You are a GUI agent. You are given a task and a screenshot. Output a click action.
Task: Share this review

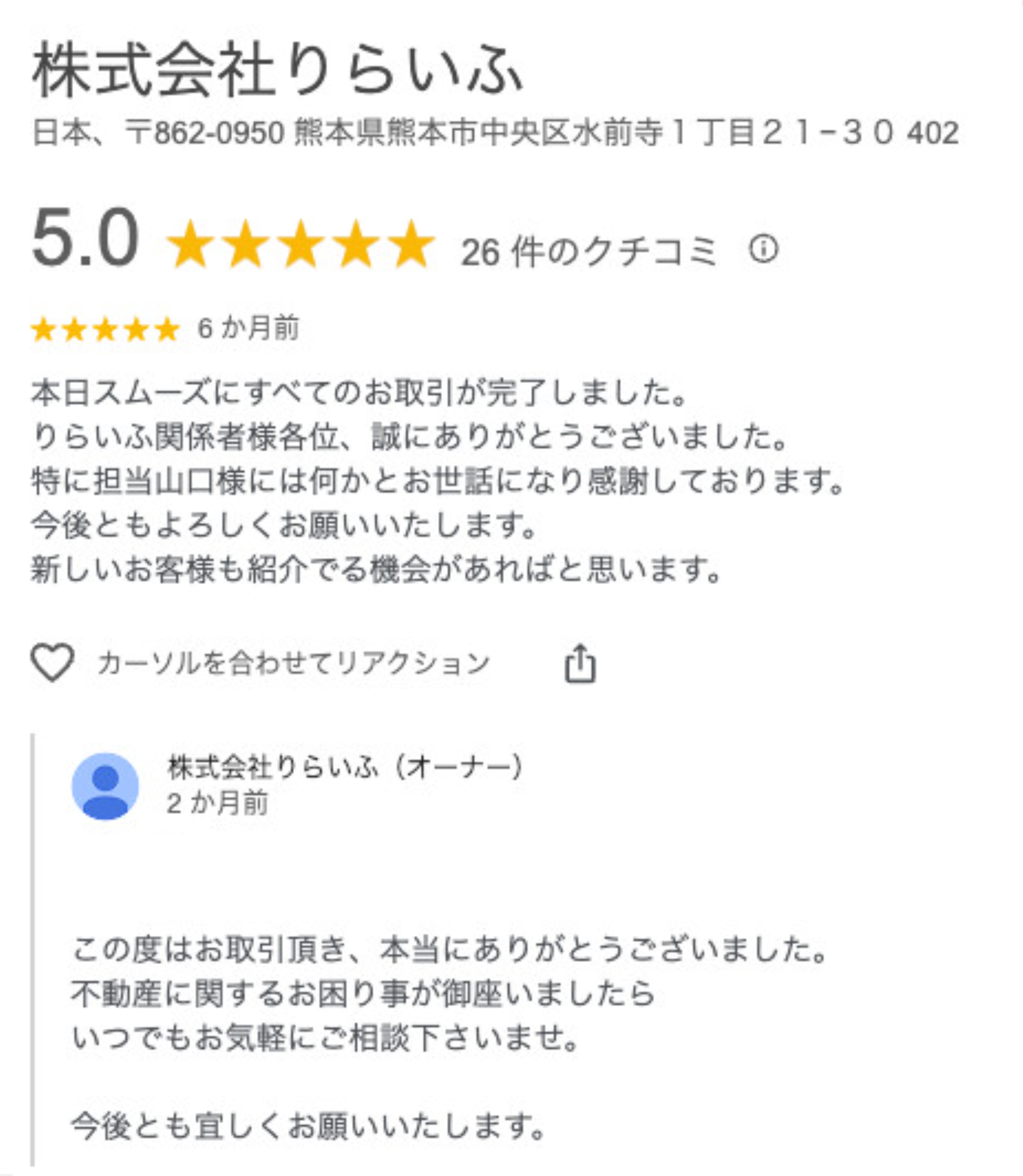click(580, 663)
